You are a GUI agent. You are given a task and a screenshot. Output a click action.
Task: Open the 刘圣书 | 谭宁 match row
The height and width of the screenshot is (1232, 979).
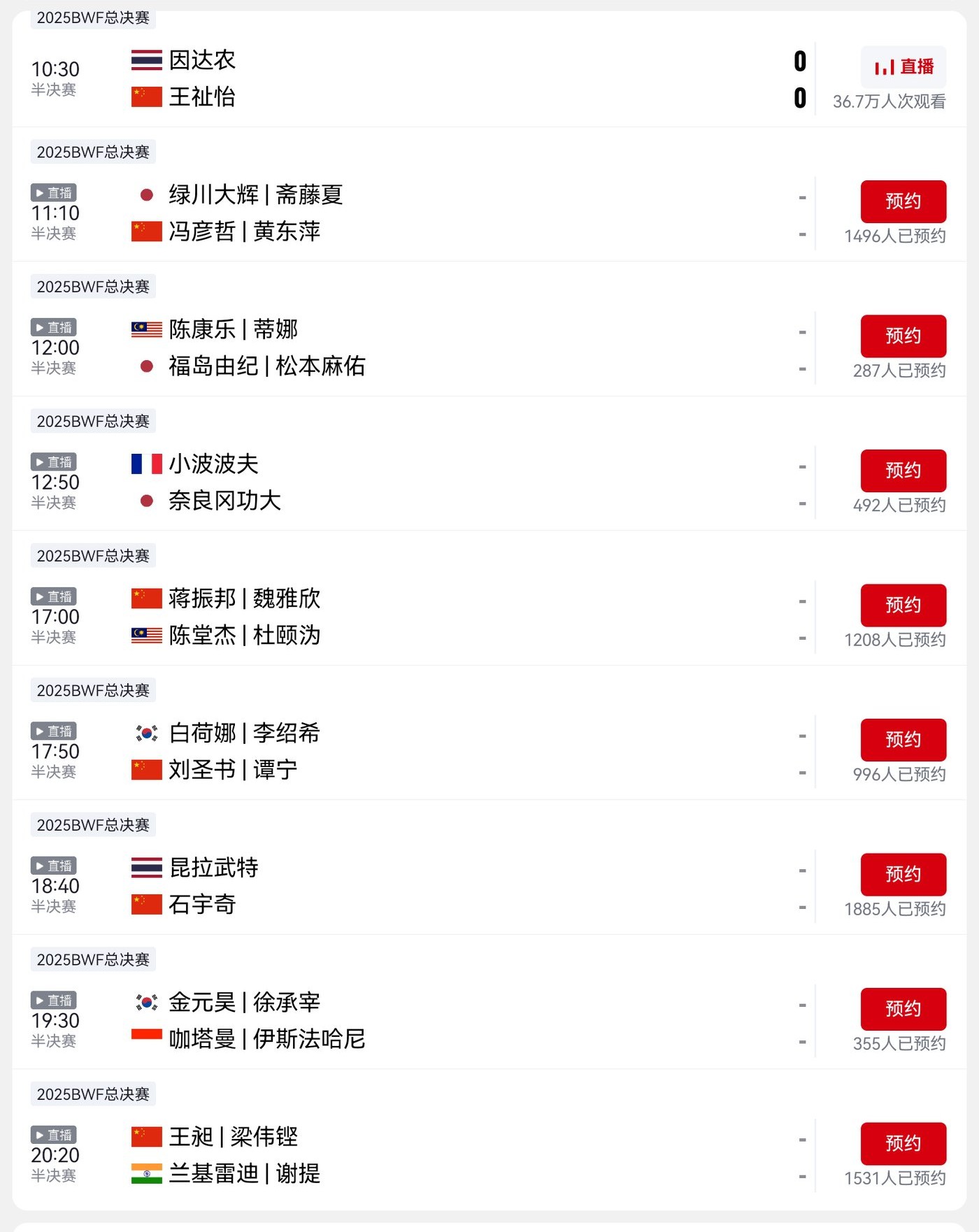coord(233,770)
